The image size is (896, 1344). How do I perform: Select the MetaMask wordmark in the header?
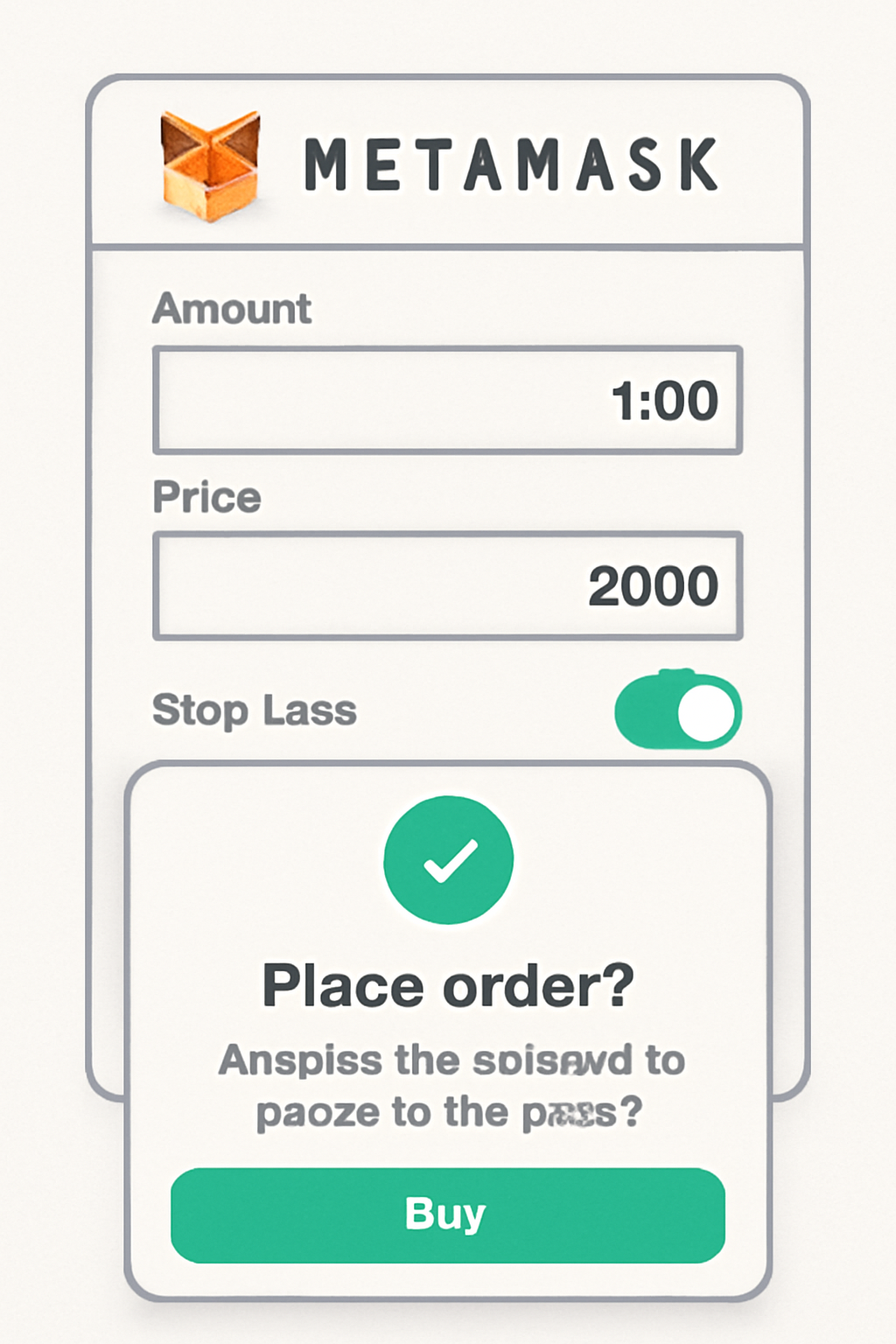pos(510,164)
